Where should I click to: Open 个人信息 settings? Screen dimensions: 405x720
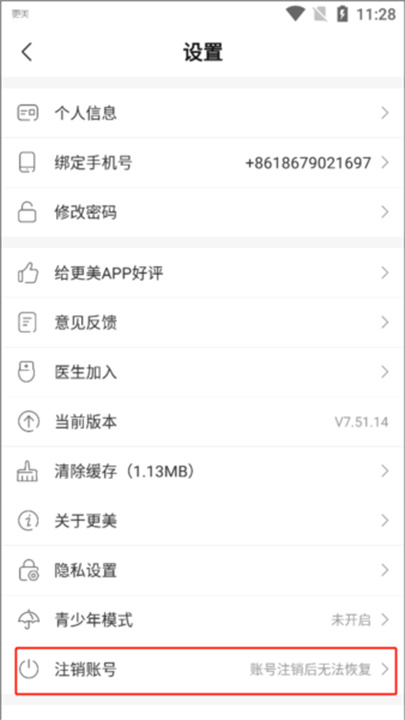tap(202, 113)
